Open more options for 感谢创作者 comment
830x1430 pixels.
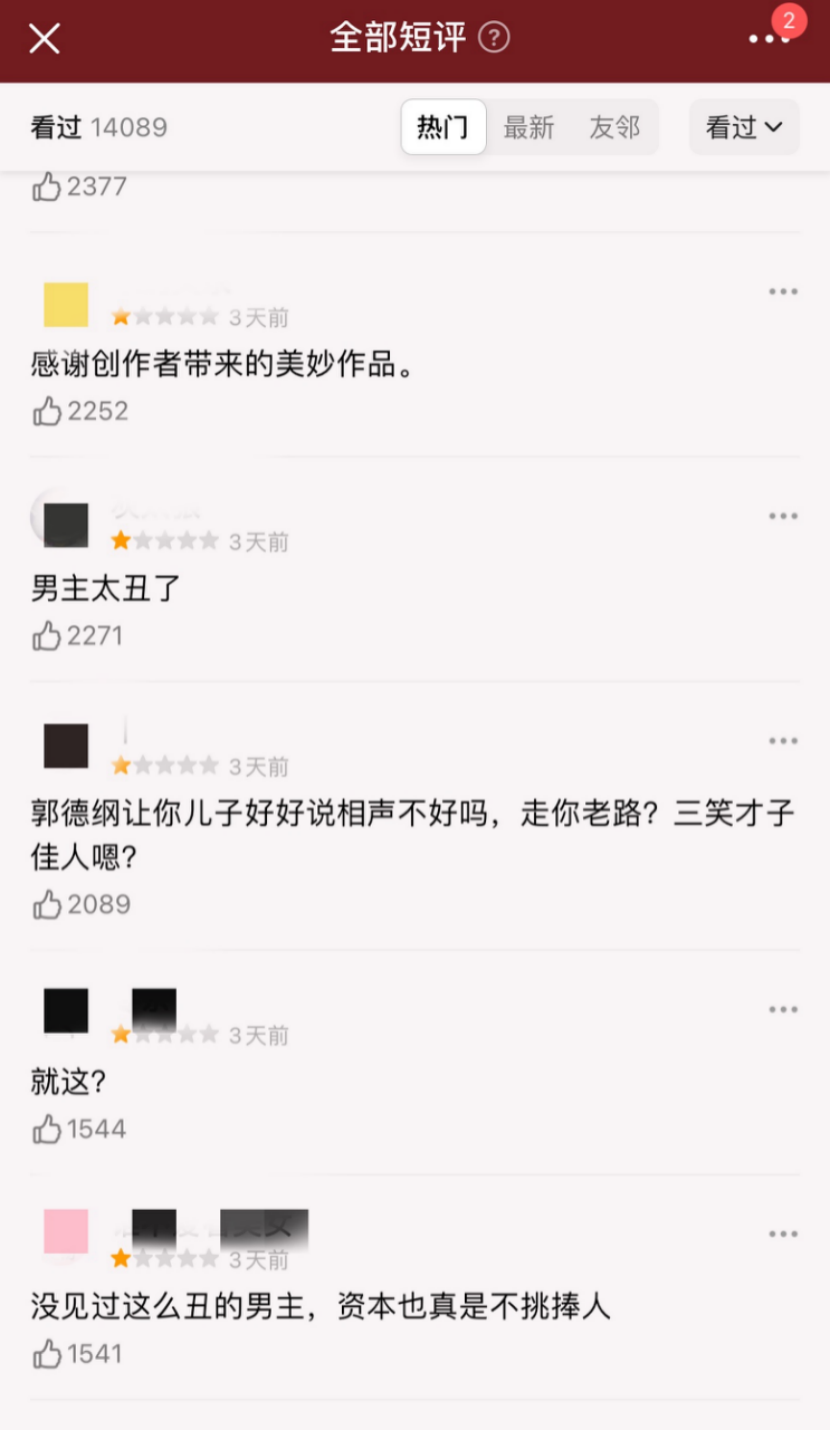point(783,292)
